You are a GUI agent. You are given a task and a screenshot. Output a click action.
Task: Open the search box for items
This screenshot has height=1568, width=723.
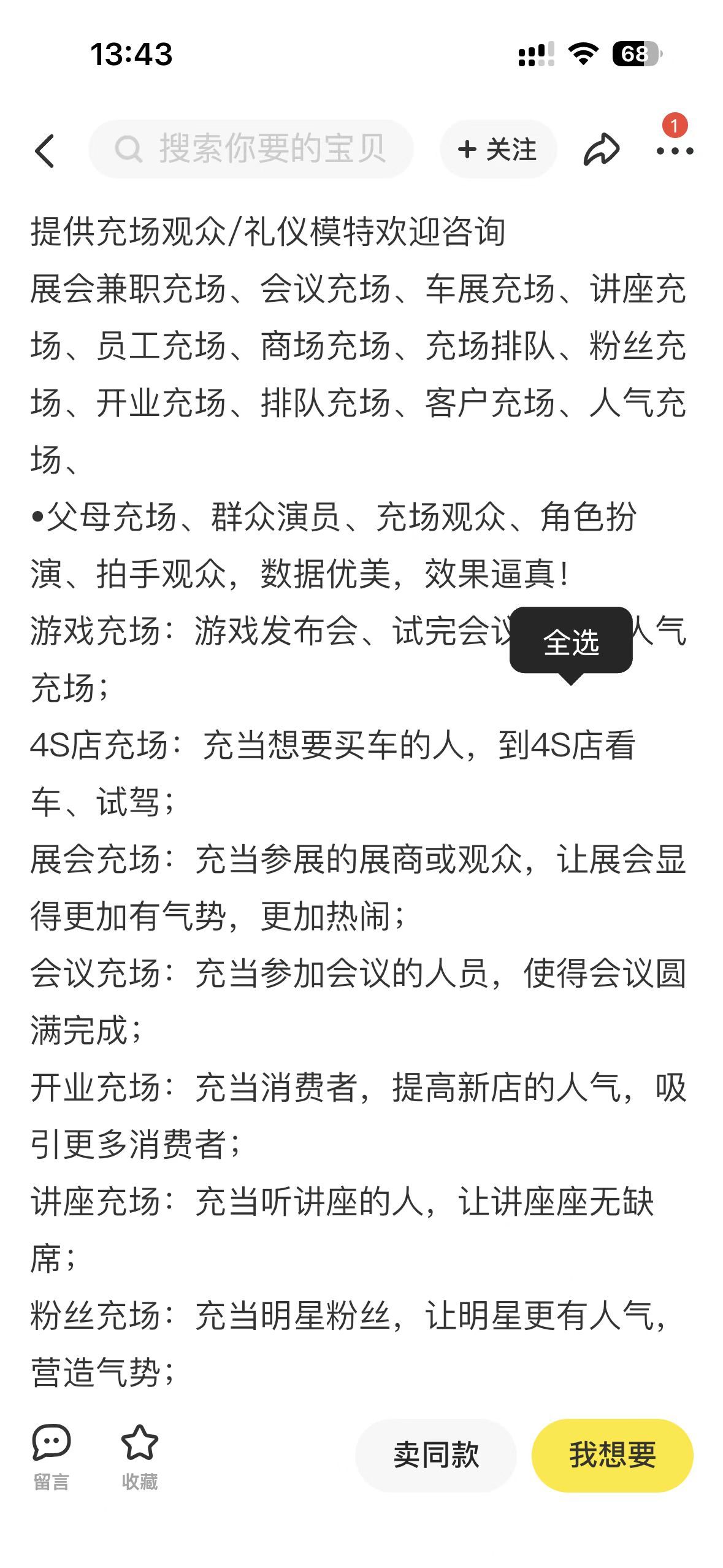[x=251, y=149]
